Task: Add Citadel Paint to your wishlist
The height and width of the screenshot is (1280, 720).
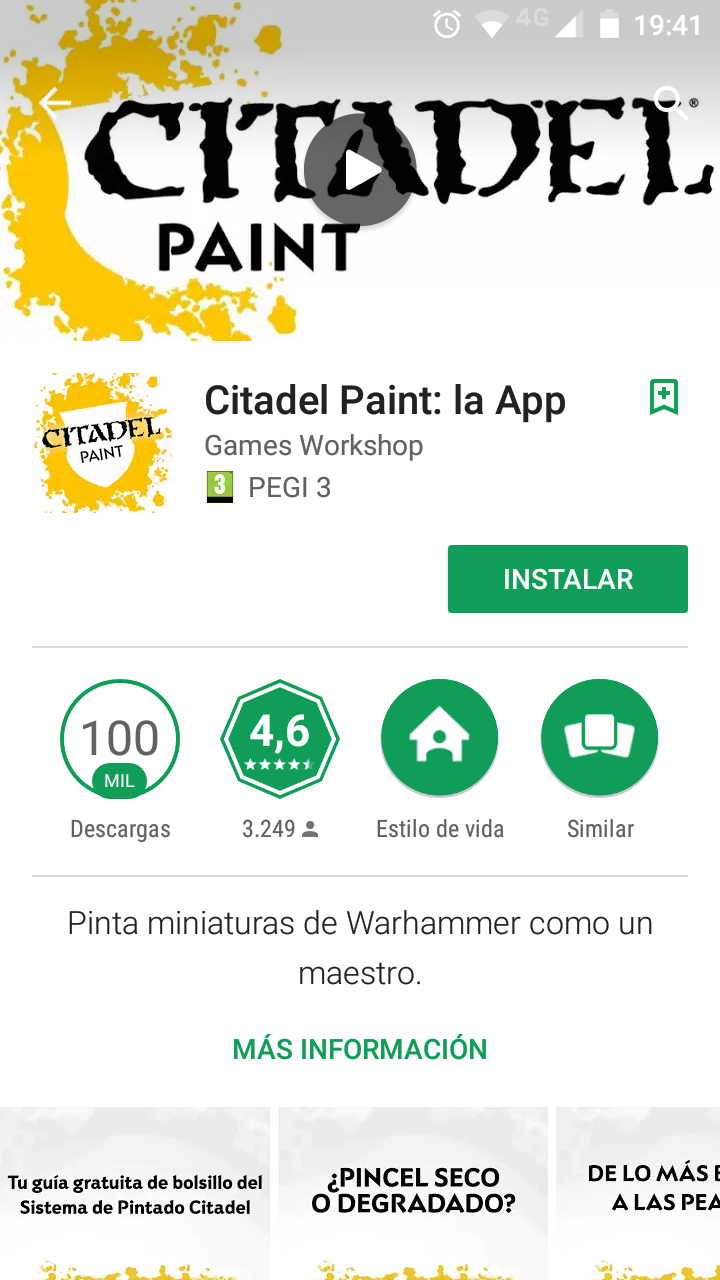Action: coord(664,397)
